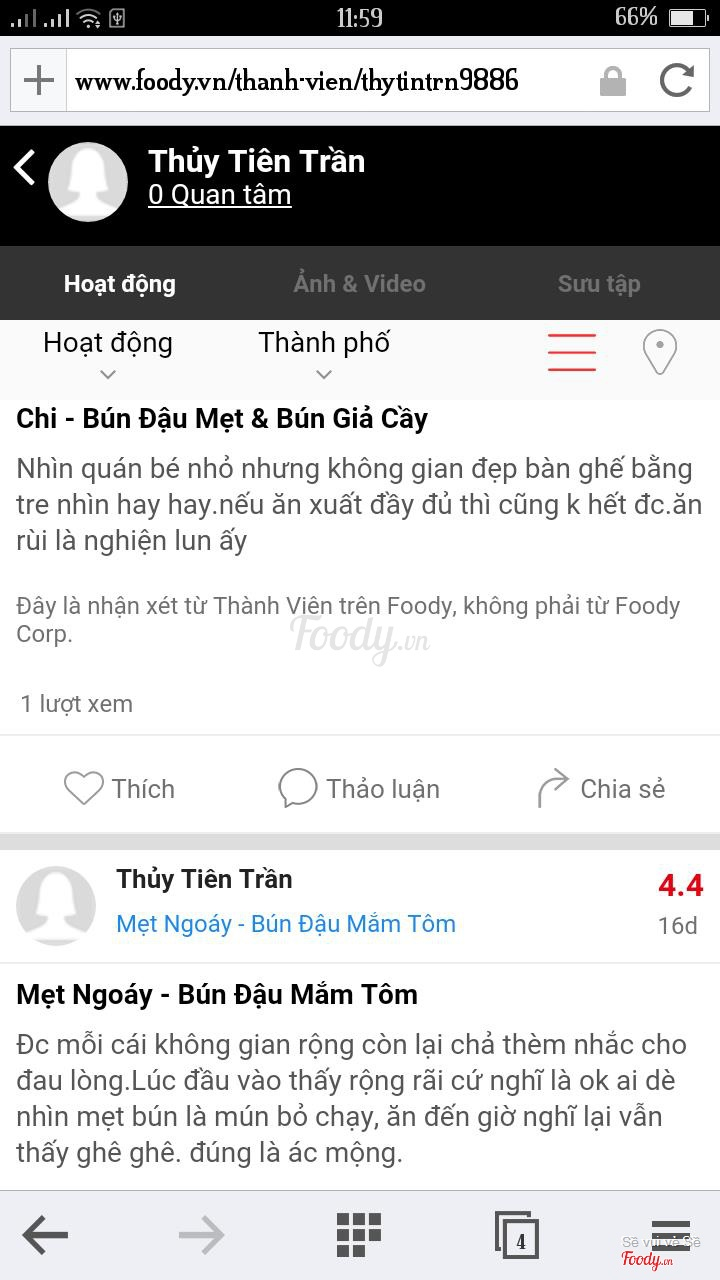Expand the Thành phố city dropdown
Viewport: 720px width, 1280px height.
click(324, 355)
